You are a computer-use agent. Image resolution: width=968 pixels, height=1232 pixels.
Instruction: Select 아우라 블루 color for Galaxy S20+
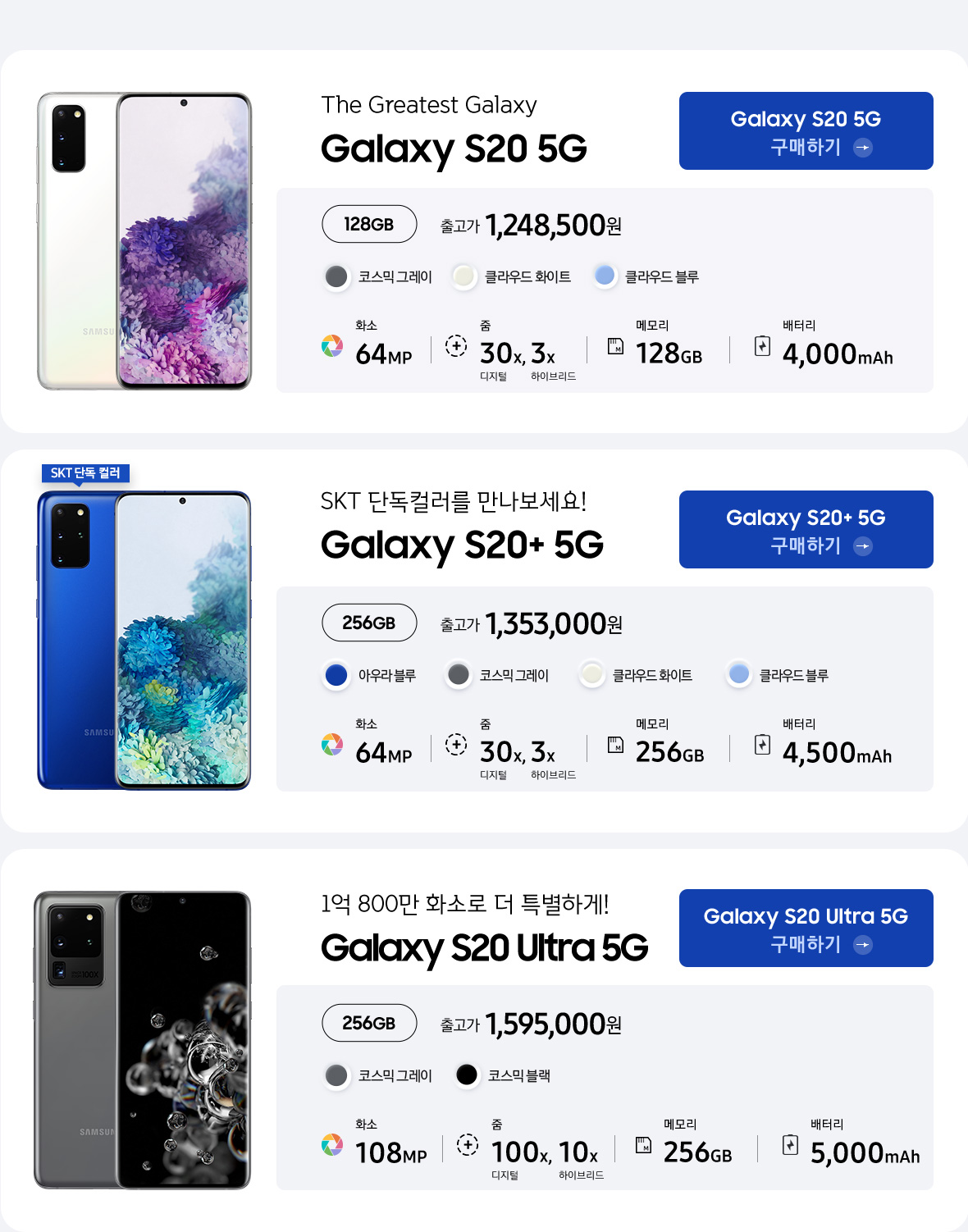coord(336,675)
